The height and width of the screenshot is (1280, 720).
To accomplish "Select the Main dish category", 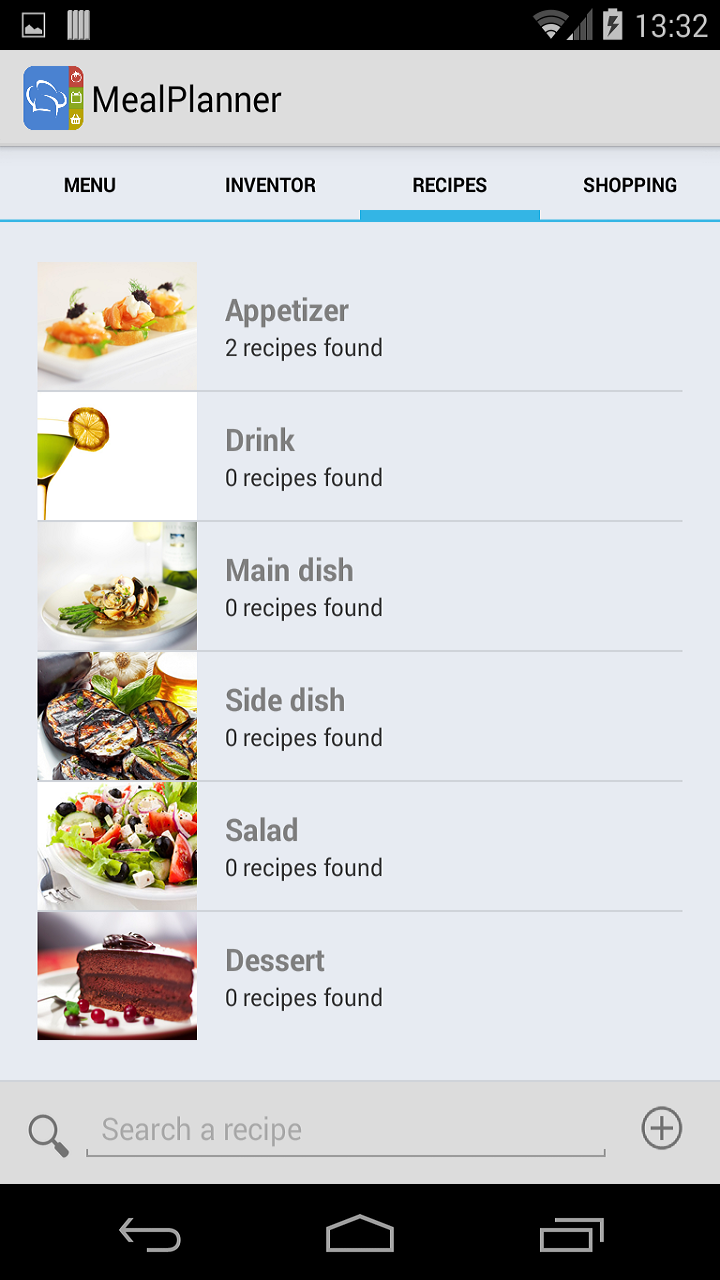I will pos(360,585).
